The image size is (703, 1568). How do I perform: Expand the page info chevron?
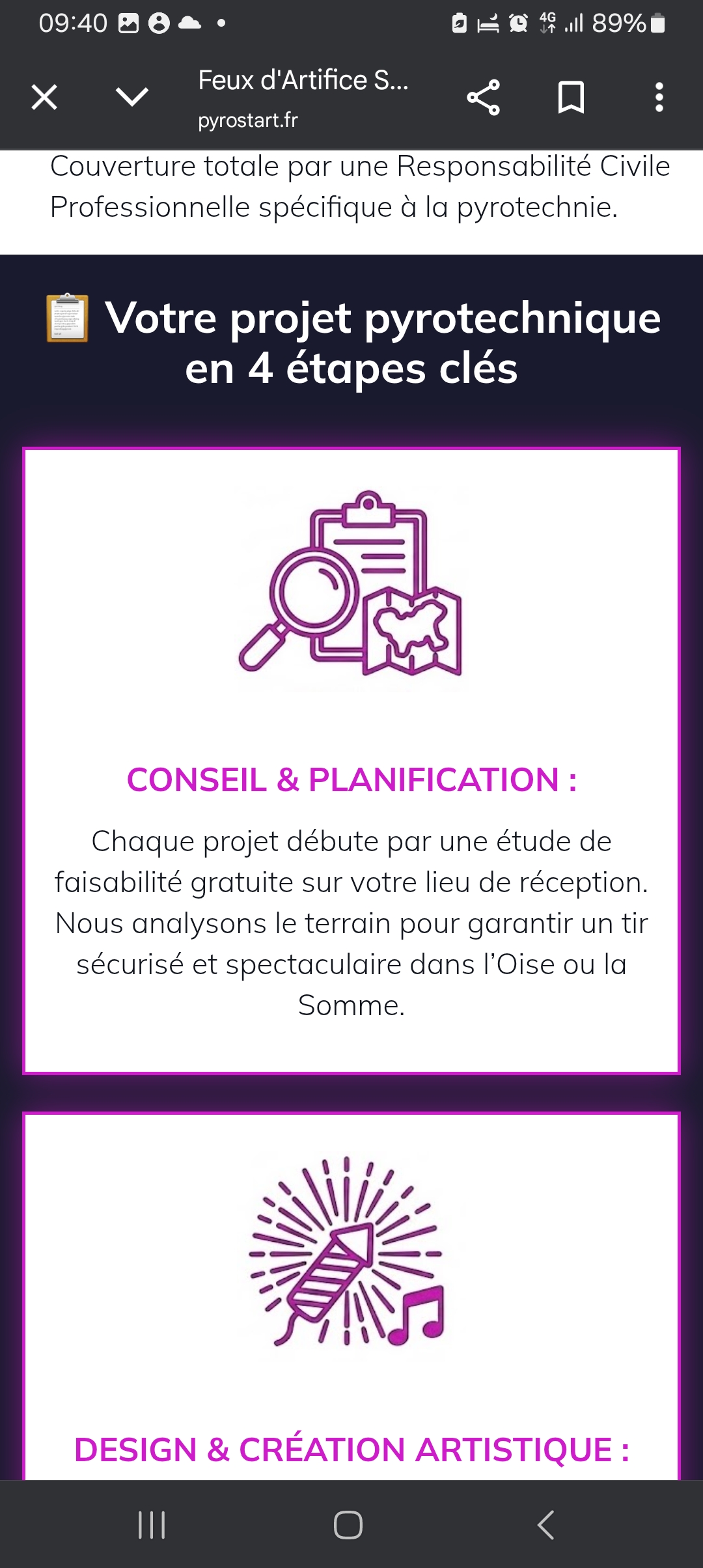132,98
